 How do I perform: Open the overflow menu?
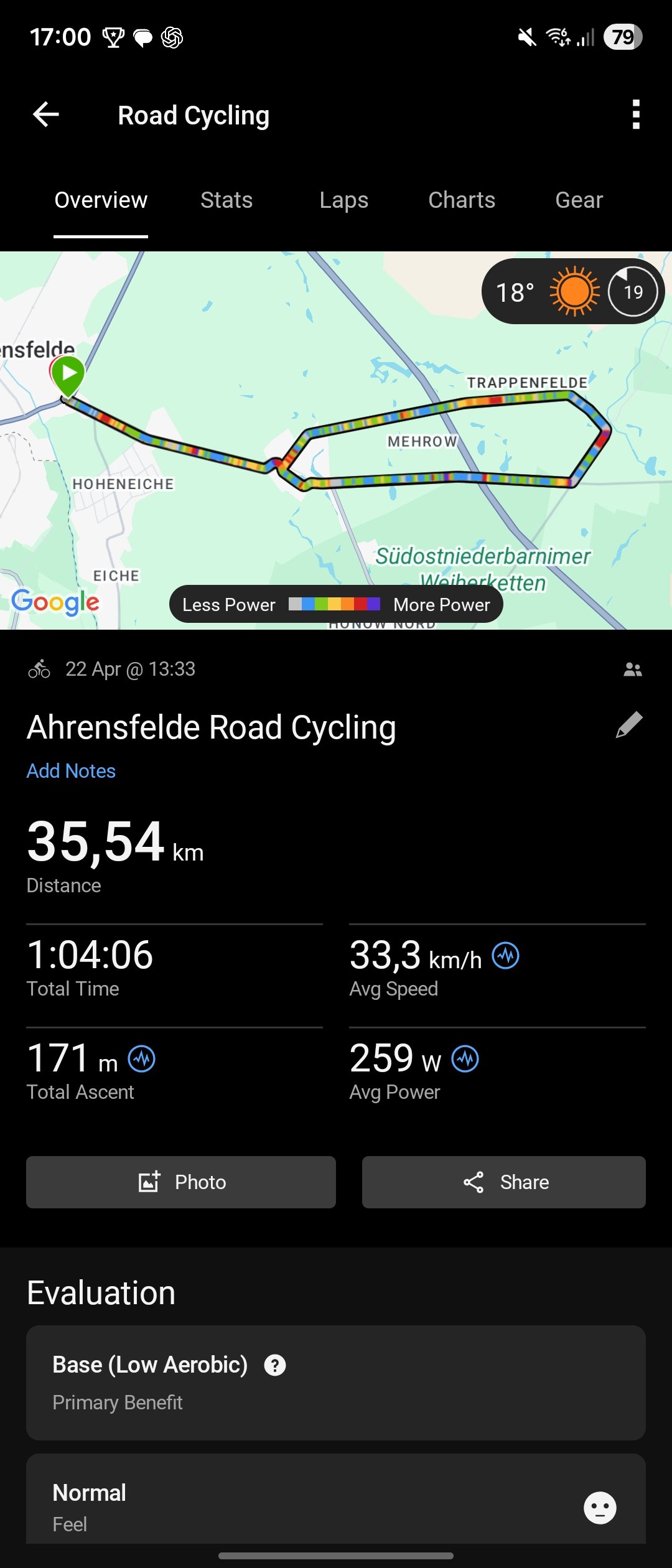point(635,114)
